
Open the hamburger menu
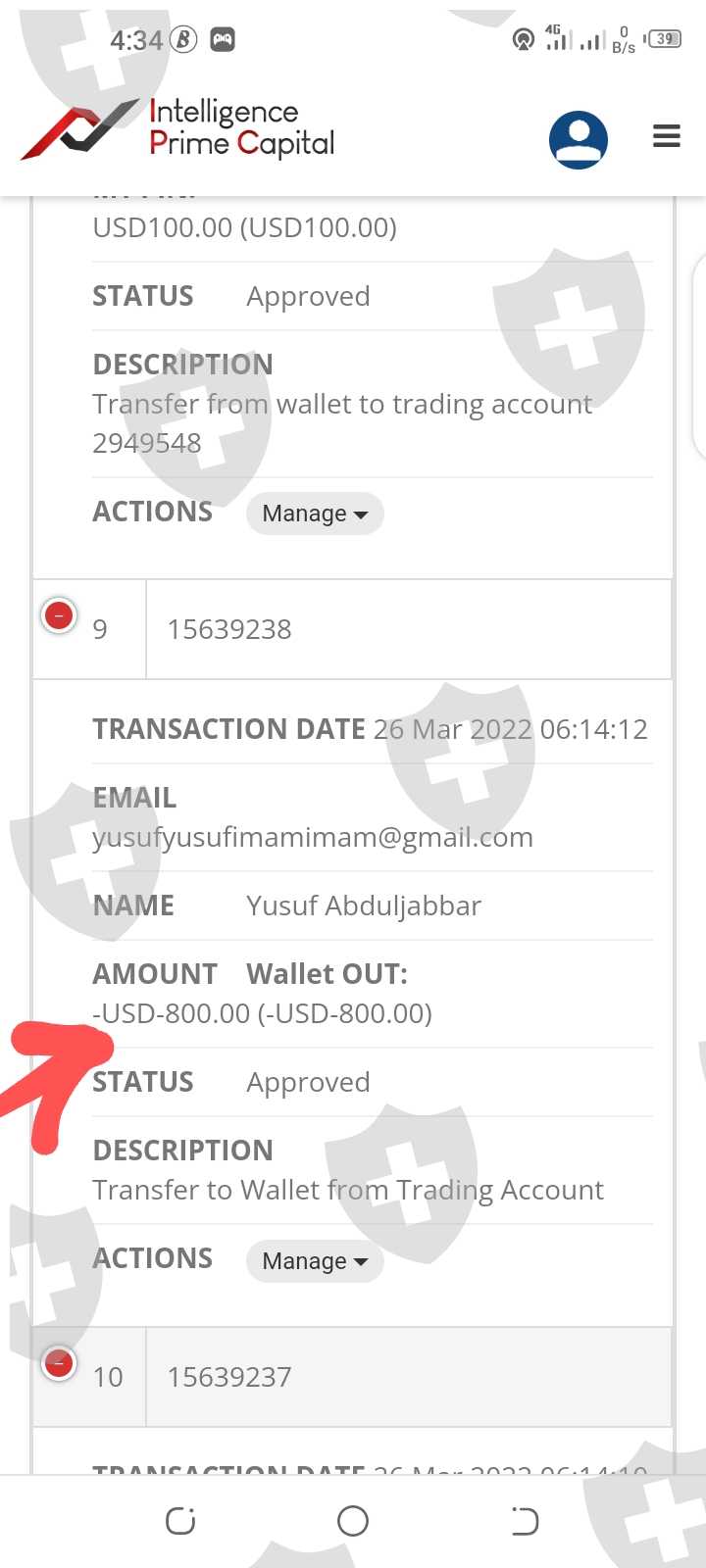pyautogui.click(x=667, y=136)
